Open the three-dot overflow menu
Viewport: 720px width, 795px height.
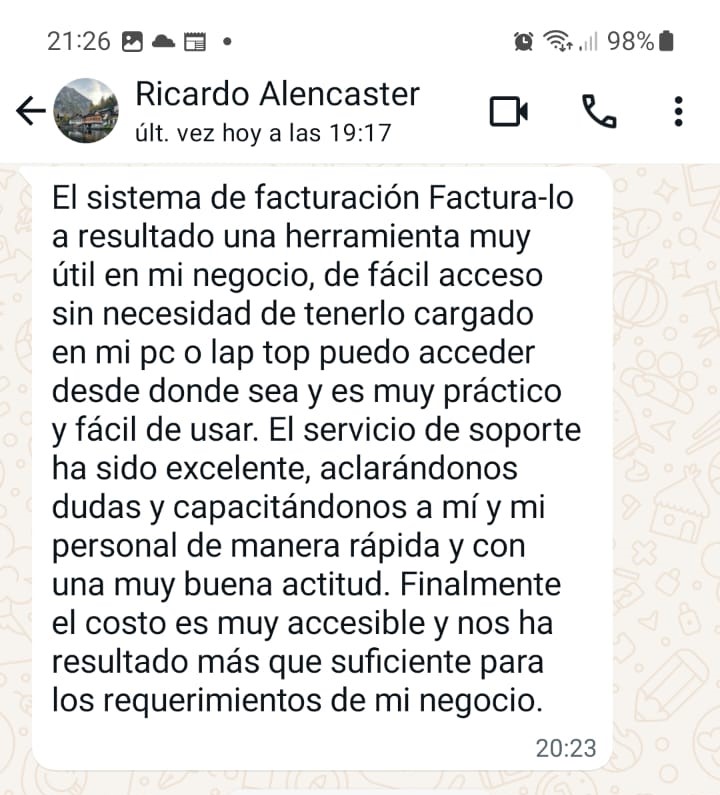tap(679, 112)
